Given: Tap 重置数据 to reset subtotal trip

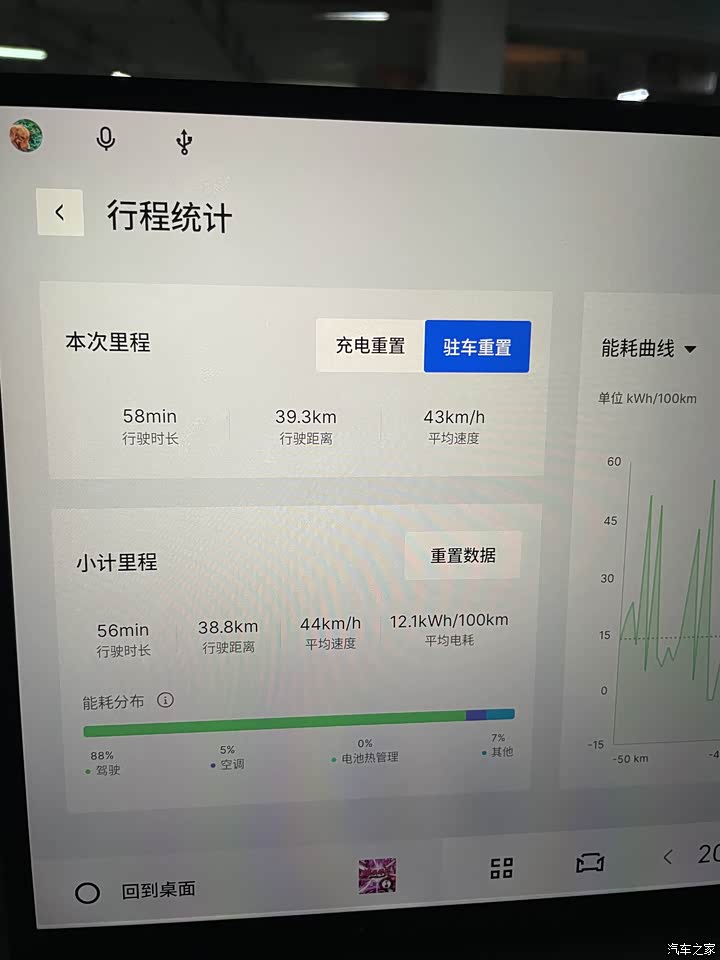Looking at the screenshot, I should (462, 555).
